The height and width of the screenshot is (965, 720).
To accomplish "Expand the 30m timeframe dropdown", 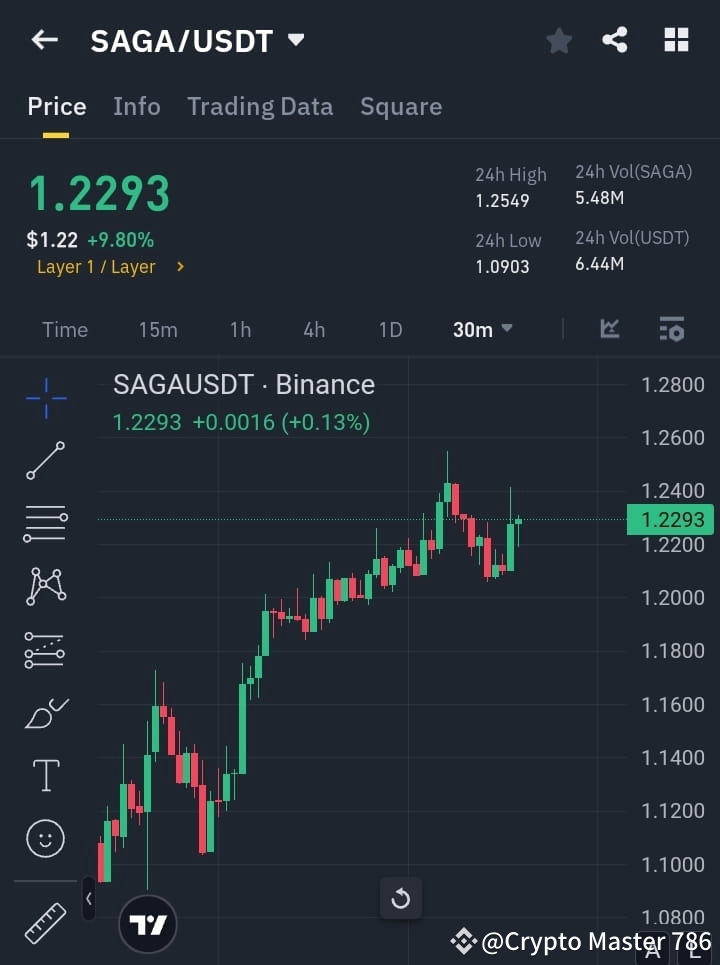I will (482, 330).
